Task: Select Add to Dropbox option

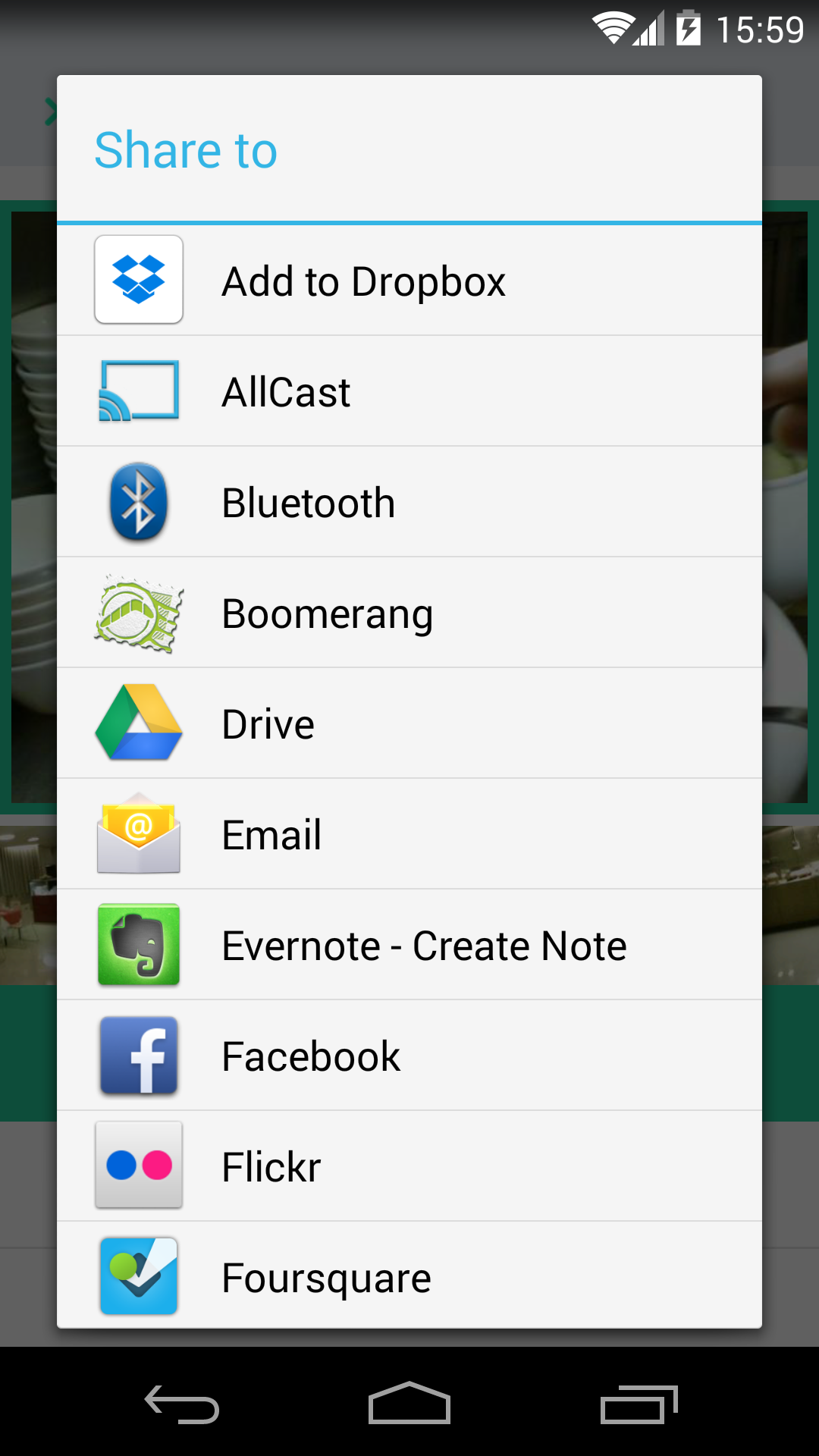Action: pos(409,281)
